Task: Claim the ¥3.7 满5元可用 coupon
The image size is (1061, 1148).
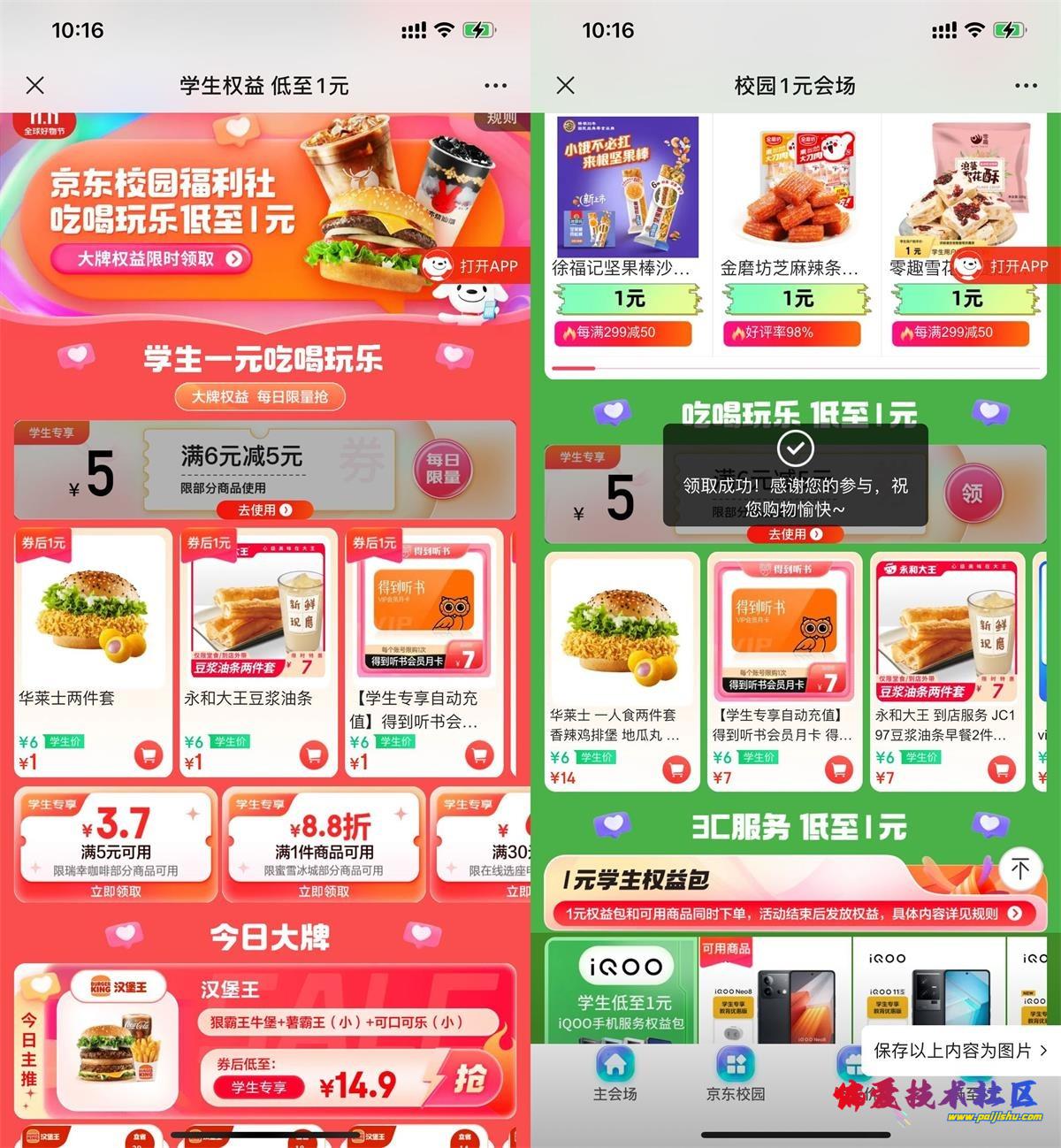Action: click(116, 891)
